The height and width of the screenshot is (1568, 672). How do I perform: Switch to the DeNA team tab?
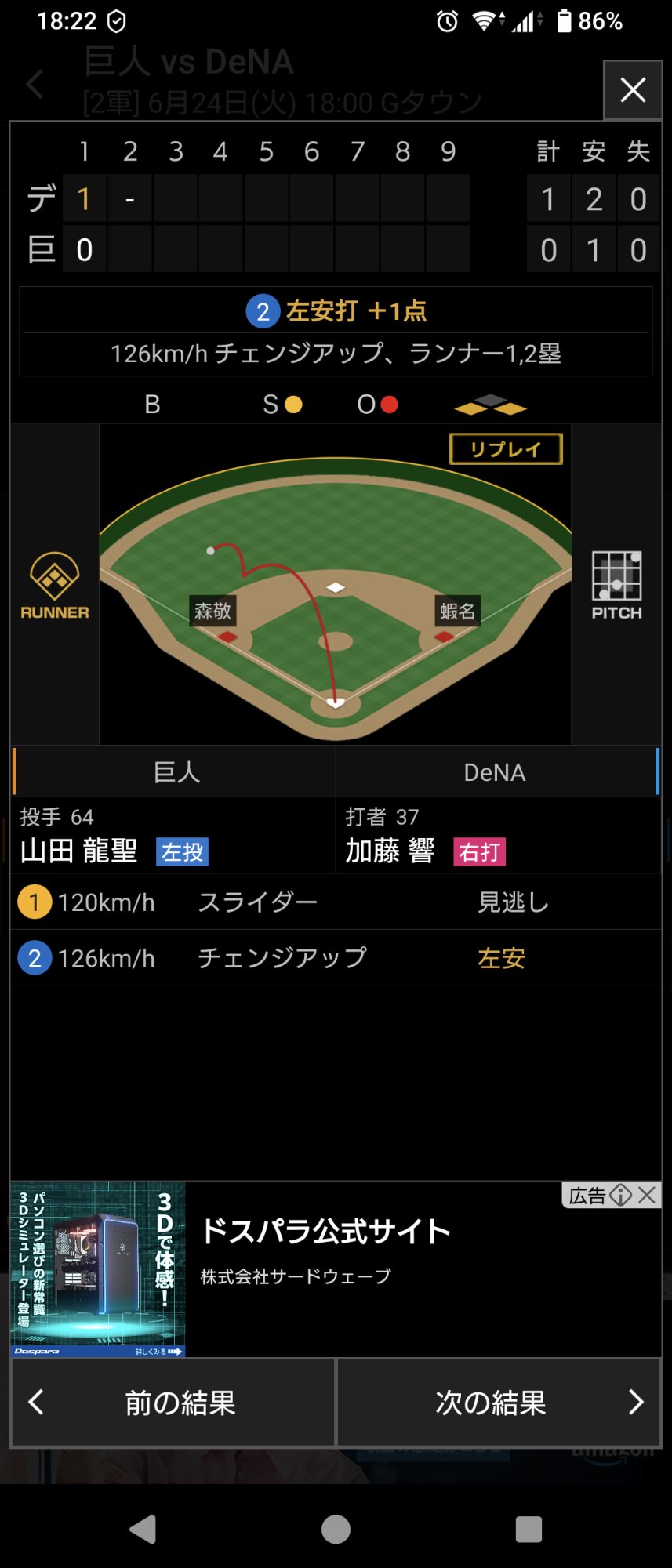point(495,772)
